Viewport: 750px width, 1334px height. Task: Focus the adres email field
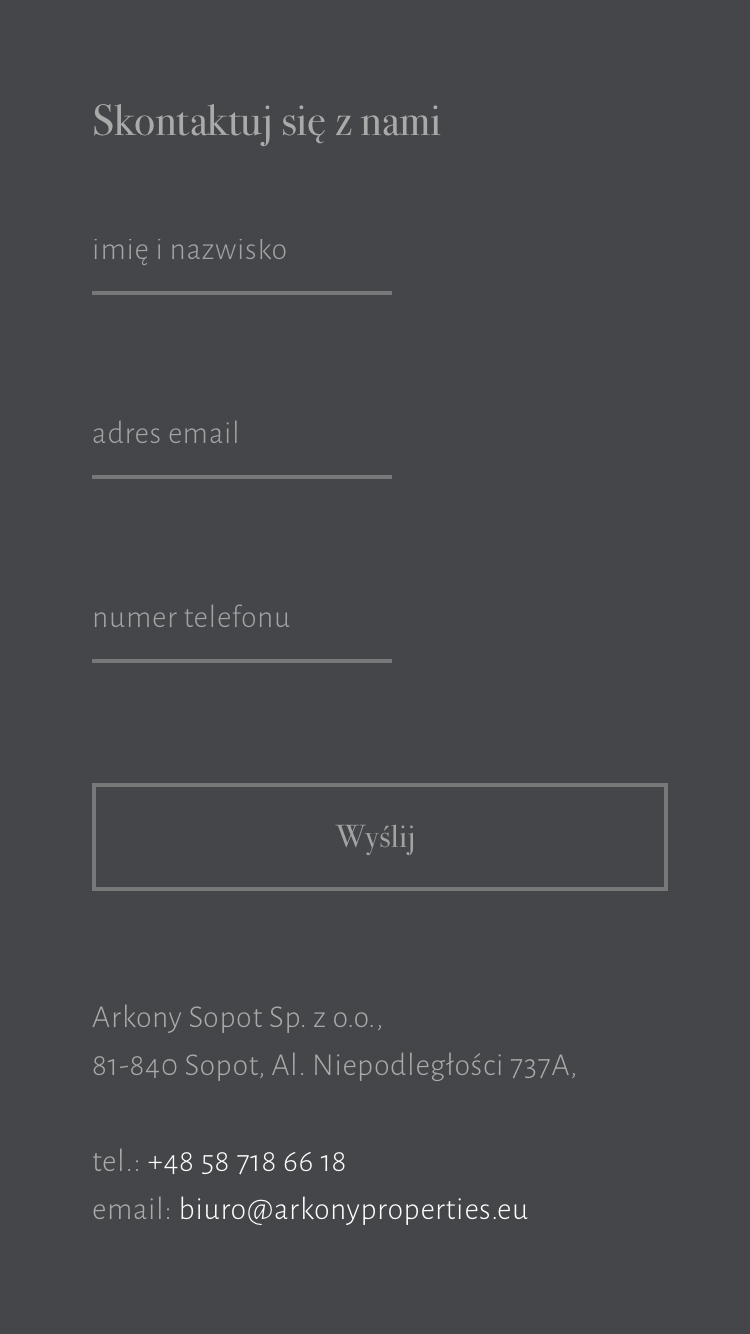[241, 434]
